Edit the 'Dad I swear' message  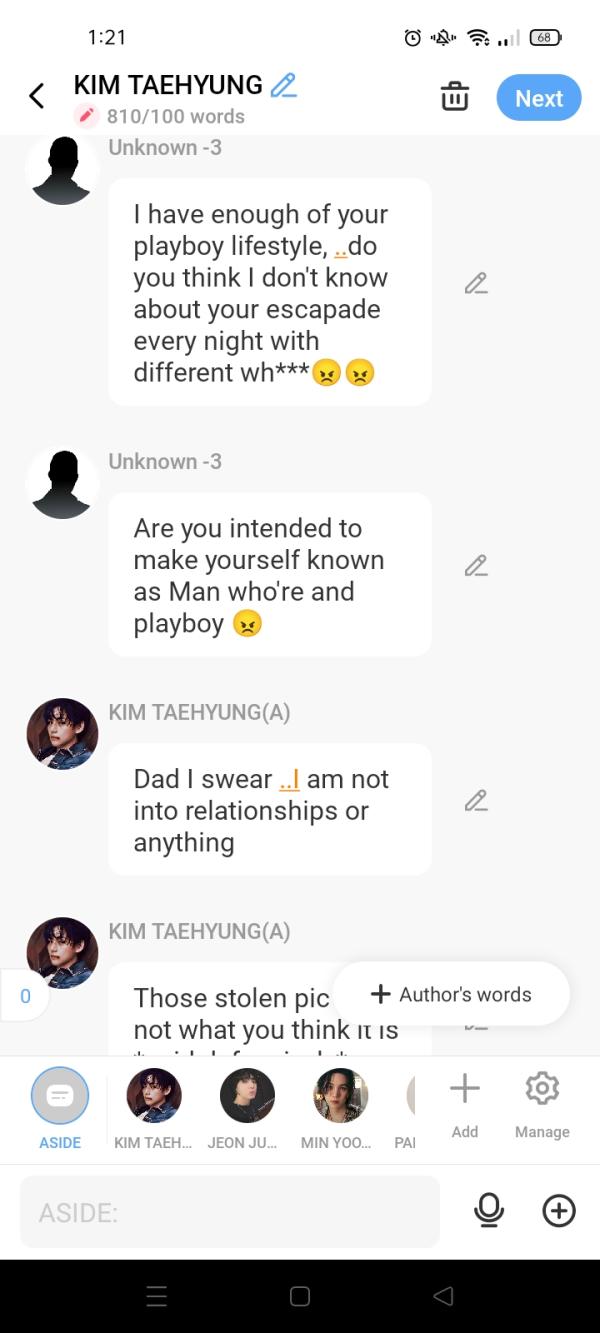pyautogui.click(x=476, y=801)
